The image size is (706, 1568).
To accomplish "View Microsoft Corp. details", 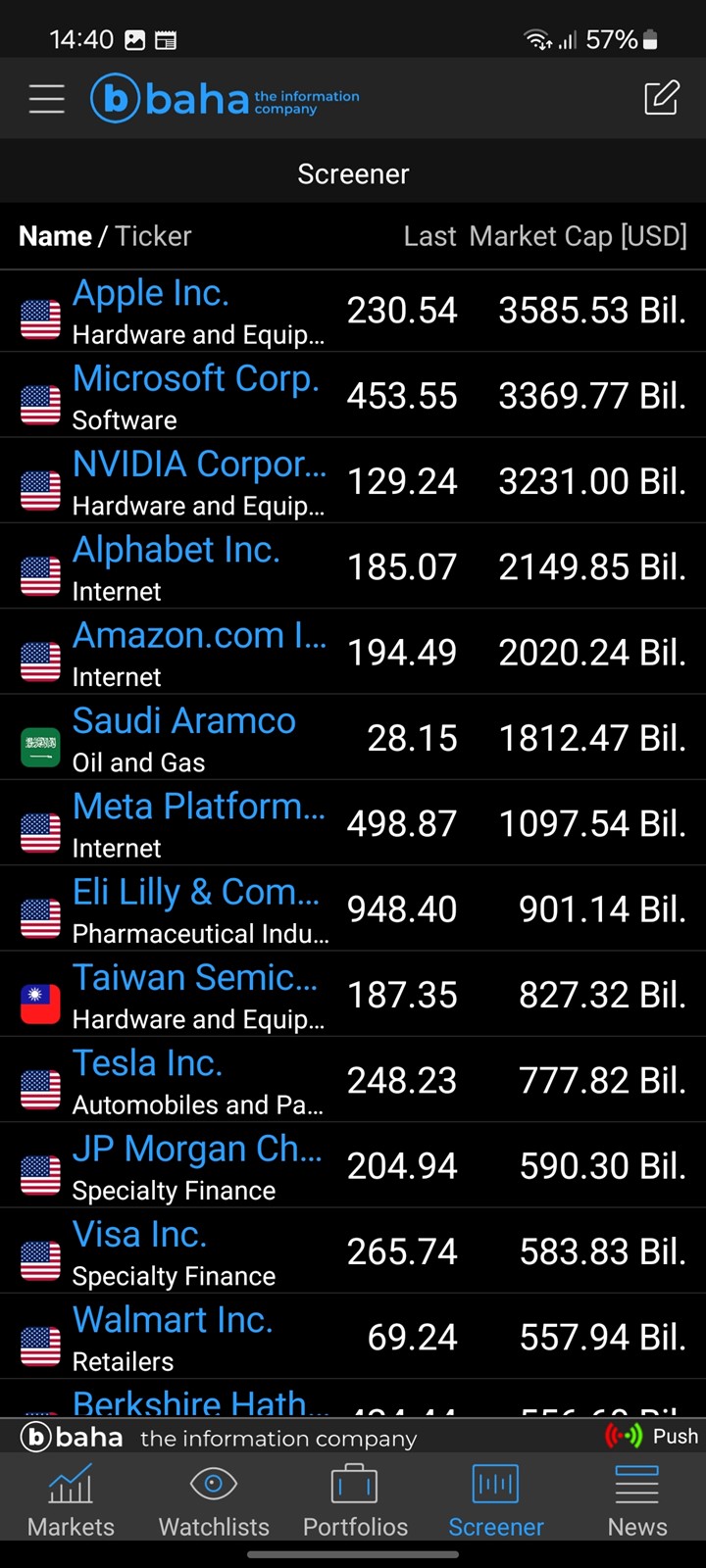I will coord(353,396).
